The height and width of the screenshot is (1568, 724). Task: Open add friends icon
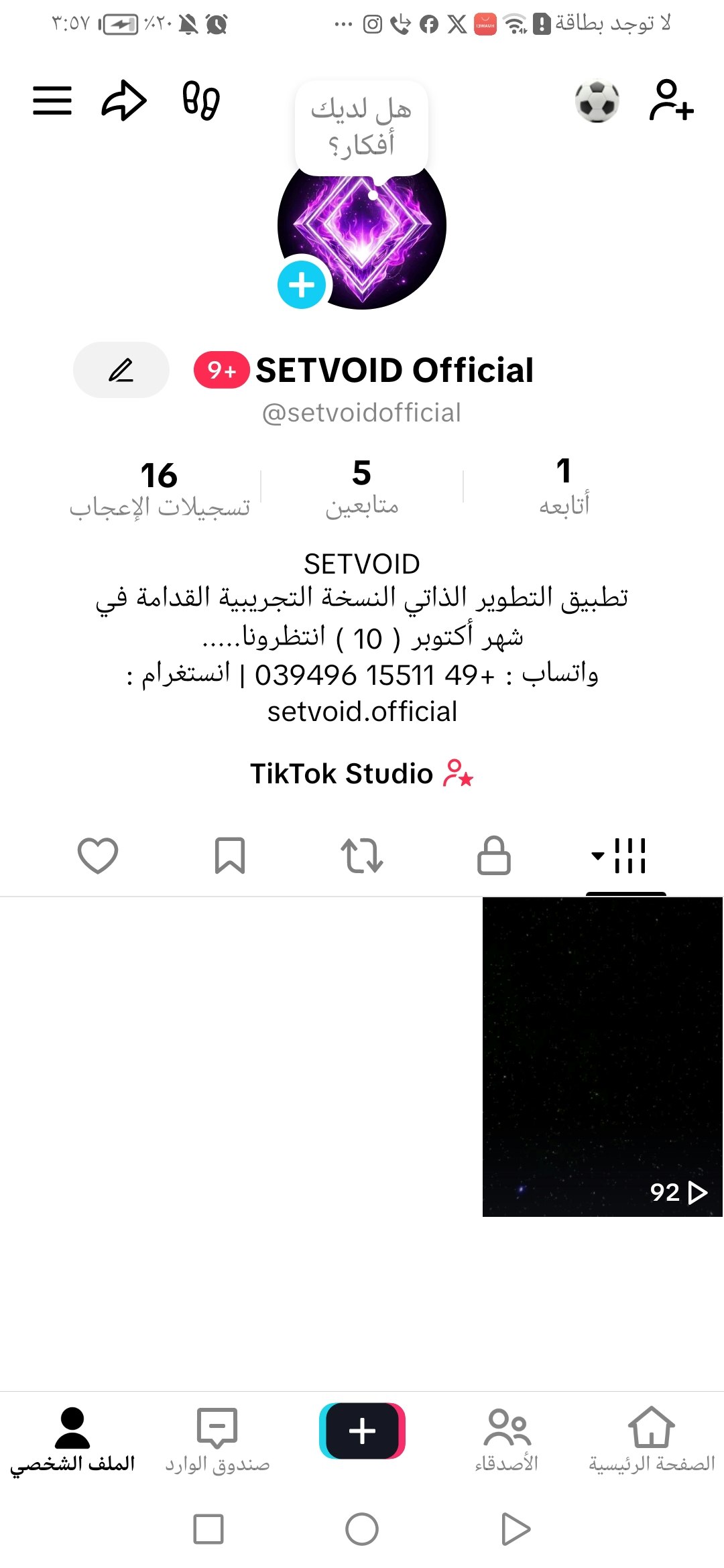tap(671, 101)
